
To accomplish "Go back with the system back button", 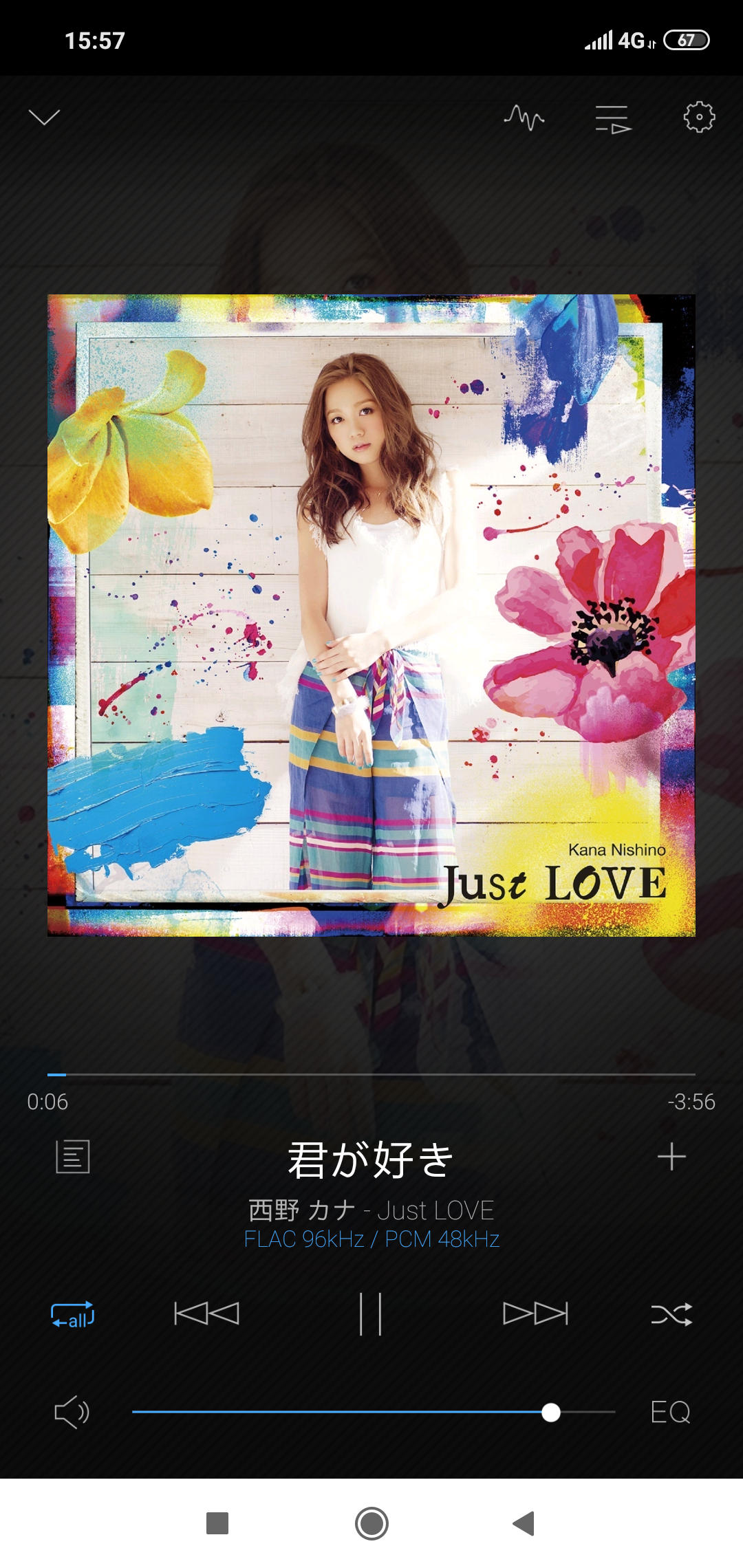I will [524, 1523].
